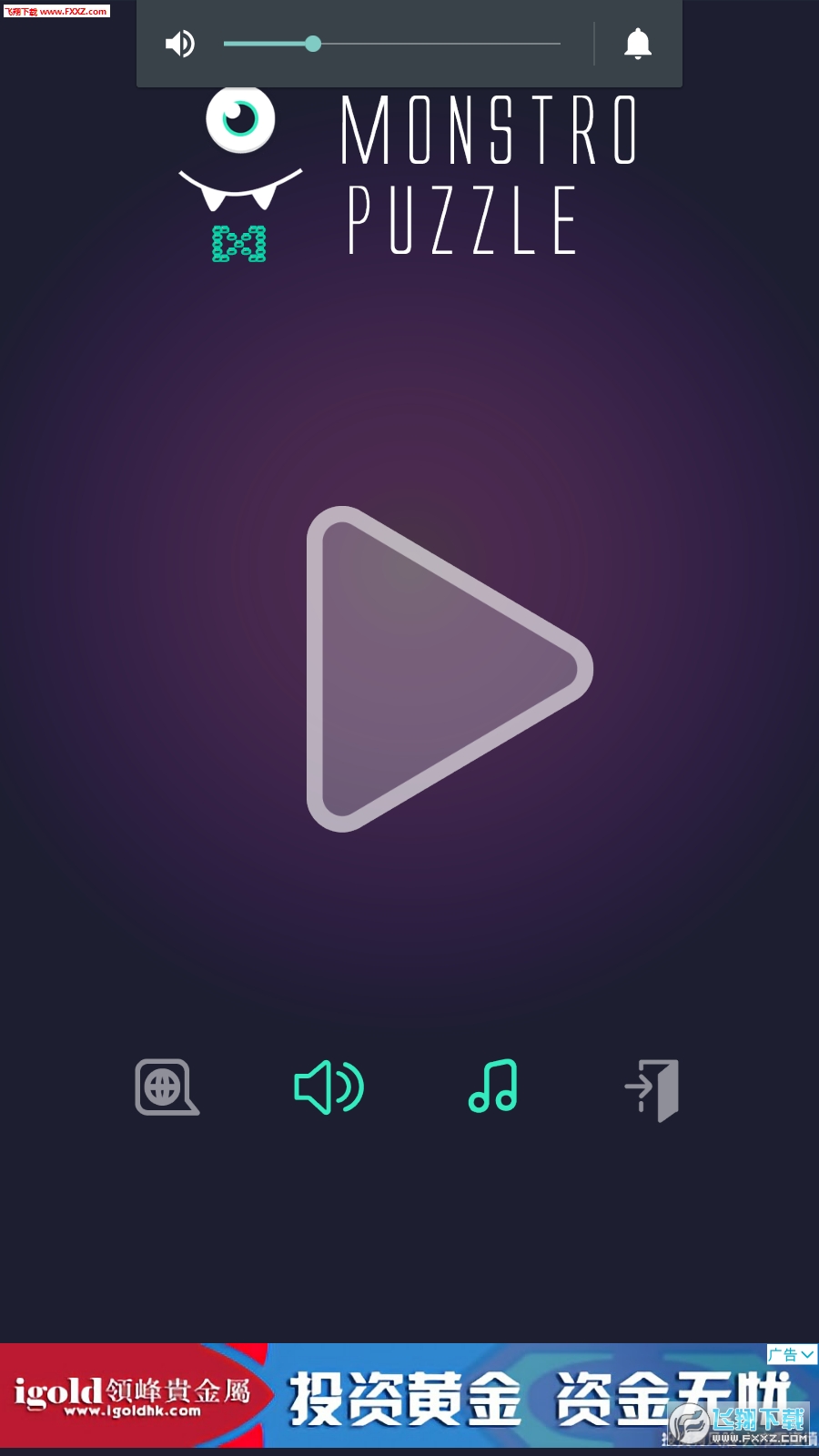Tap the volume panel speaker icon
Screen dimensions: 819x1456
pos(179,44)
